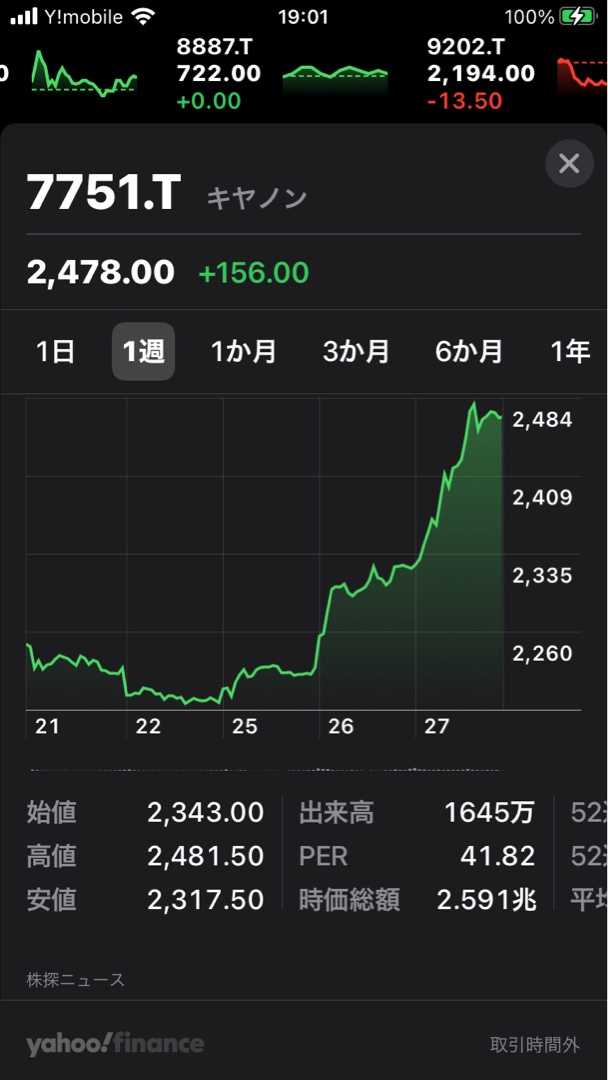View the 6か月 price chart

(469, 352)
